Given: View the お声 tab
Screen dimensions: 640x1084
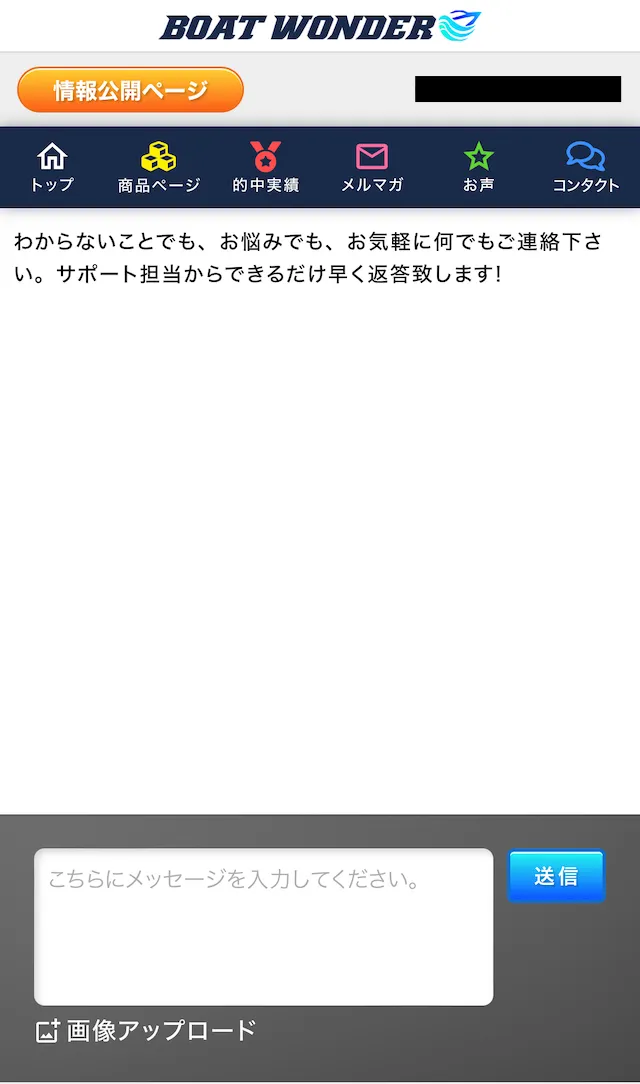Looking at the screenshot, I should tap(478, 167).
